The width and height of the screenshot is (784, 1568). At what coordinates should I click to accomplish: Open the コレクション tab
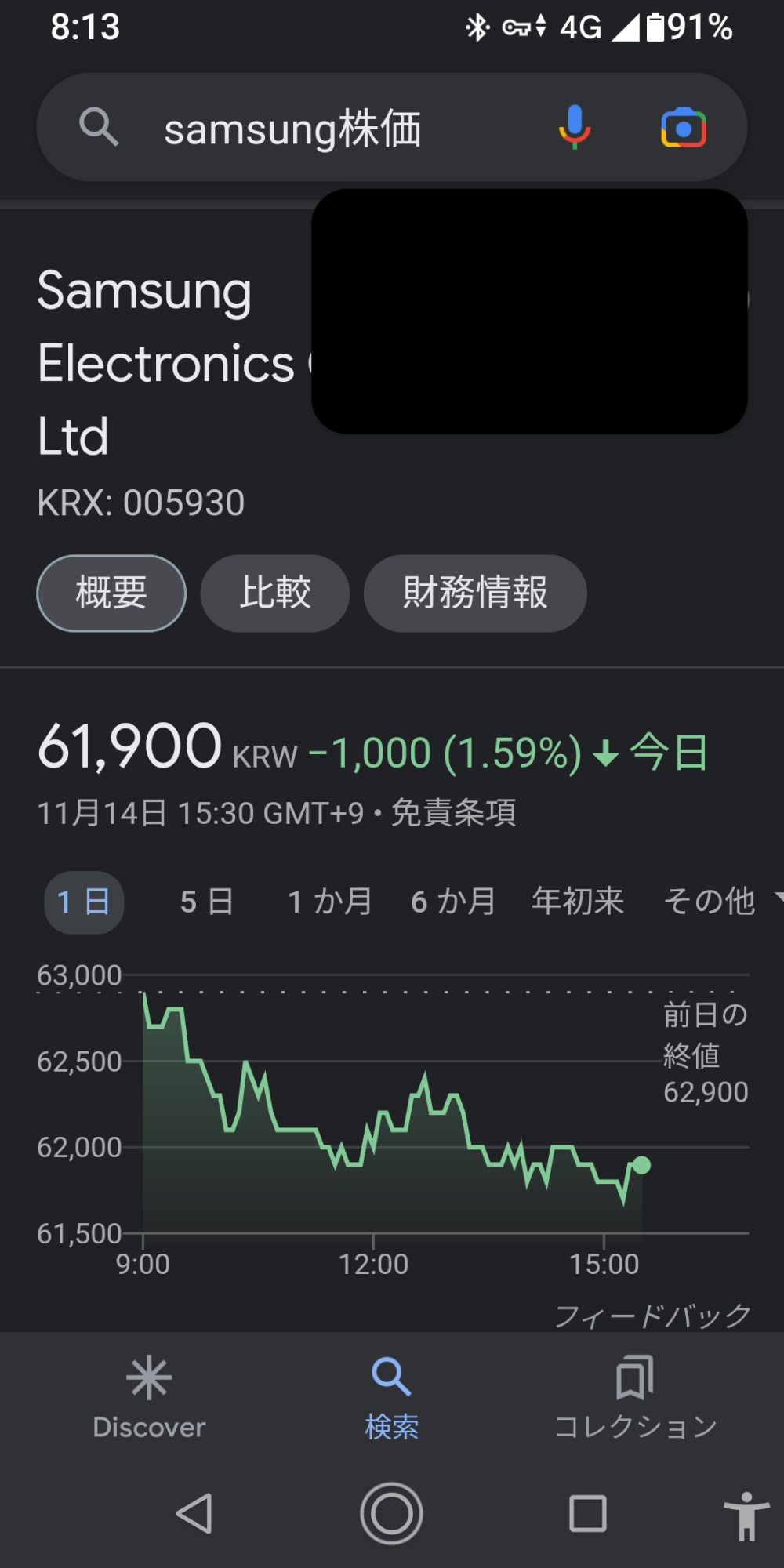pos(635,1397)
